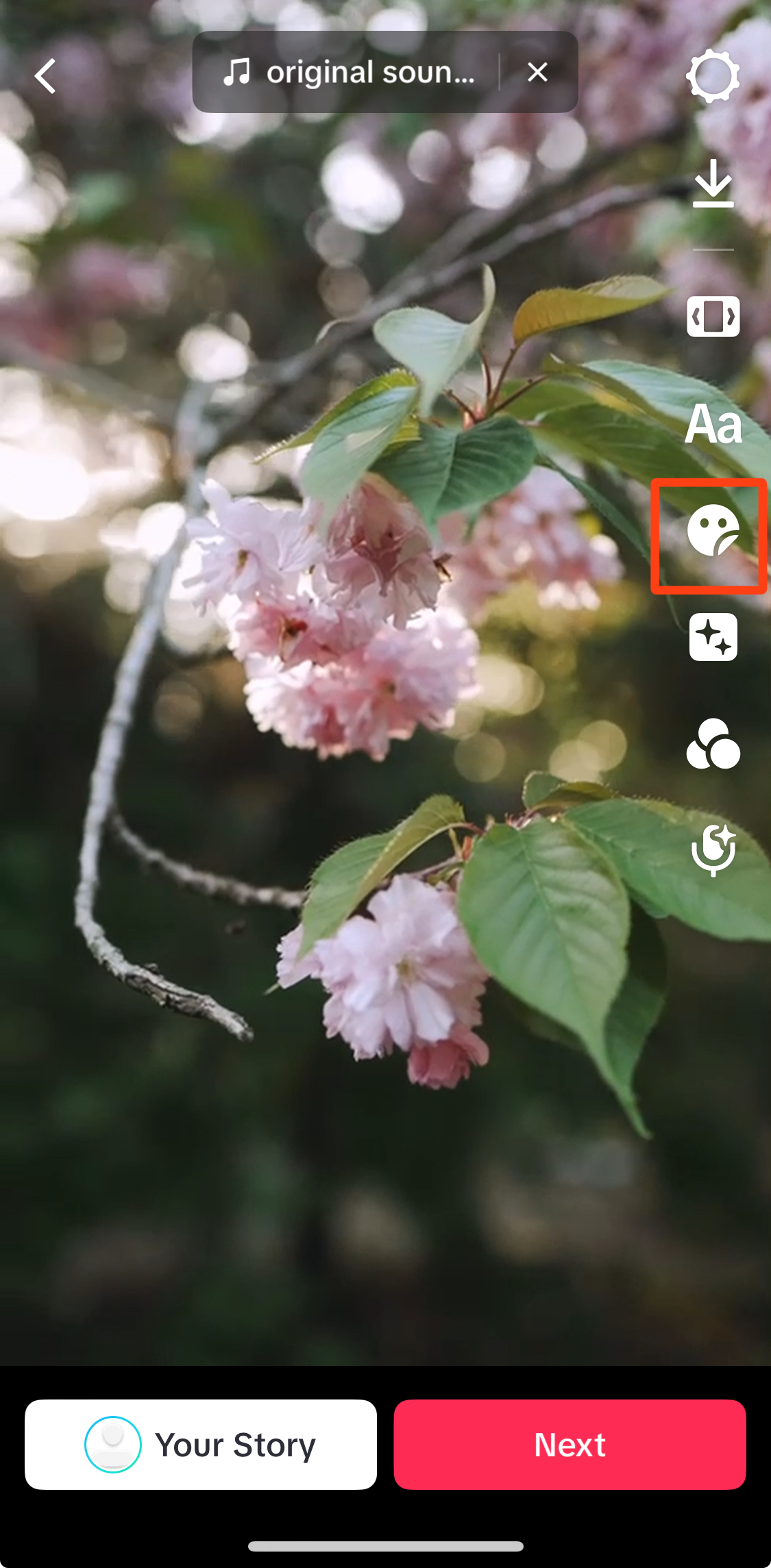Screen dimensions: 771x1568
Task: Continue with the Next button
Action: 570,1444
